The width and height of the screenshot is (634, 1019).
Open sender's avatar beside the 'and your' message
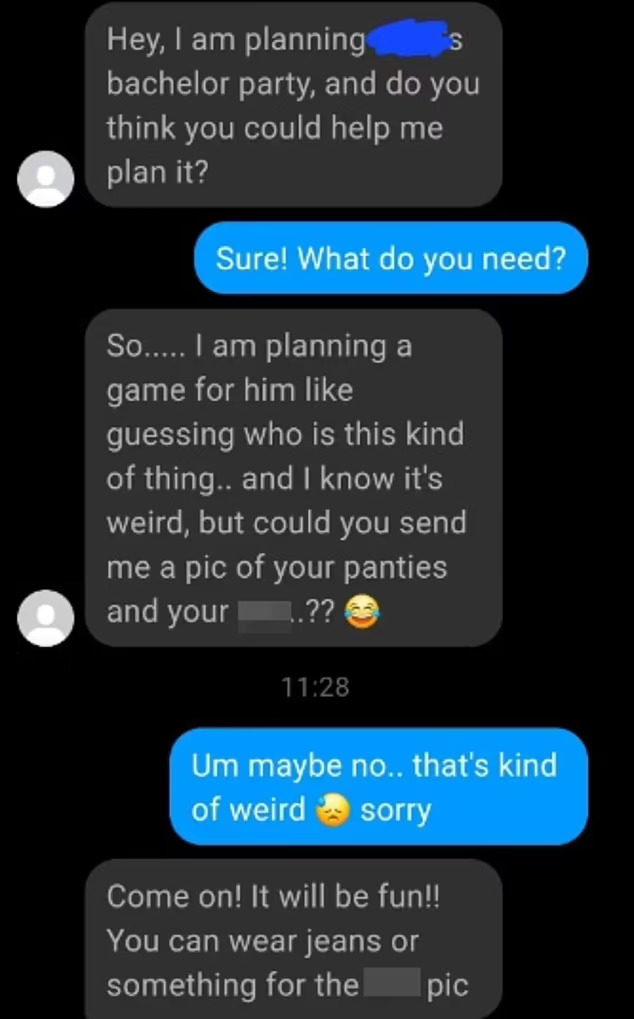coord(46,617)
